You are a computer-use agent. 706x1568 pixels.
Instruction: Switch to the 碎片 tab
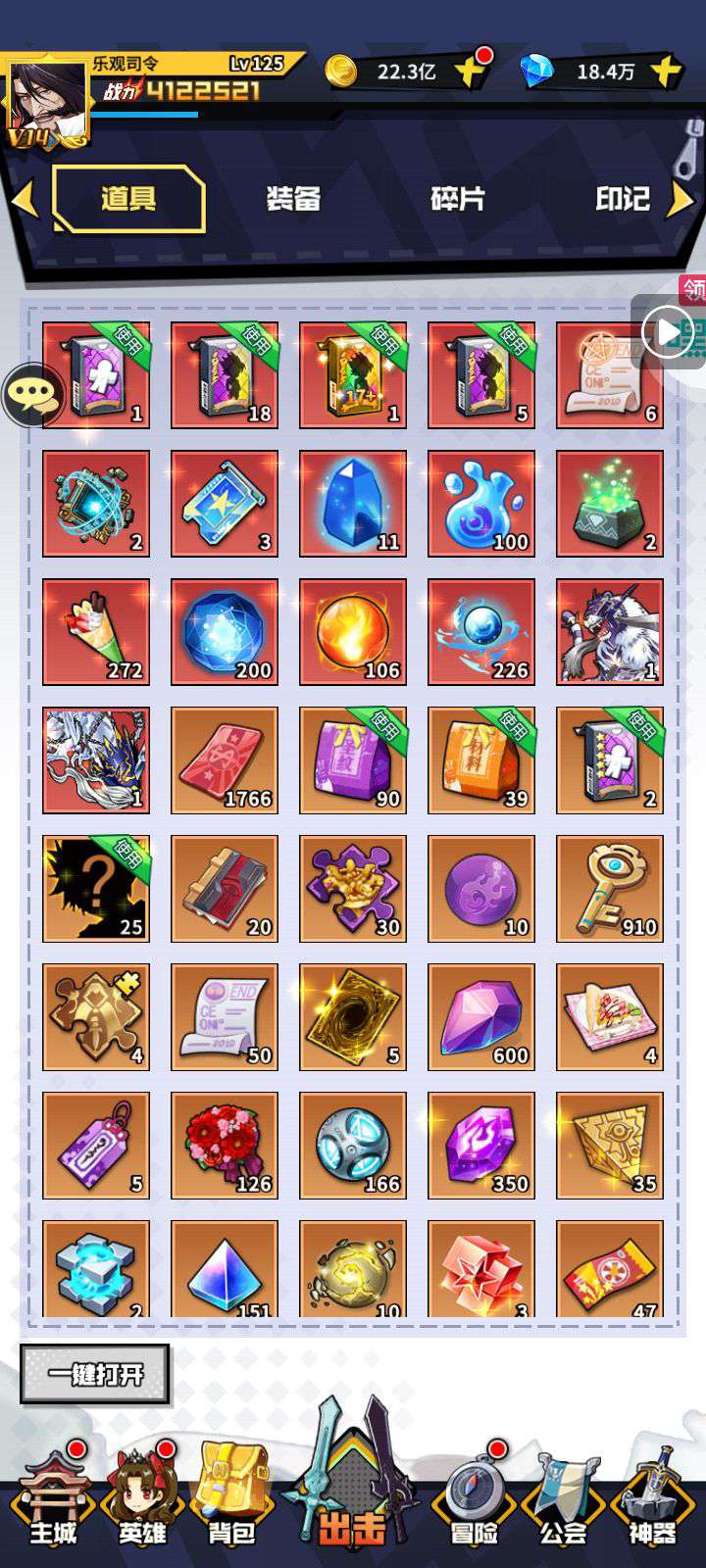[458, 199]
